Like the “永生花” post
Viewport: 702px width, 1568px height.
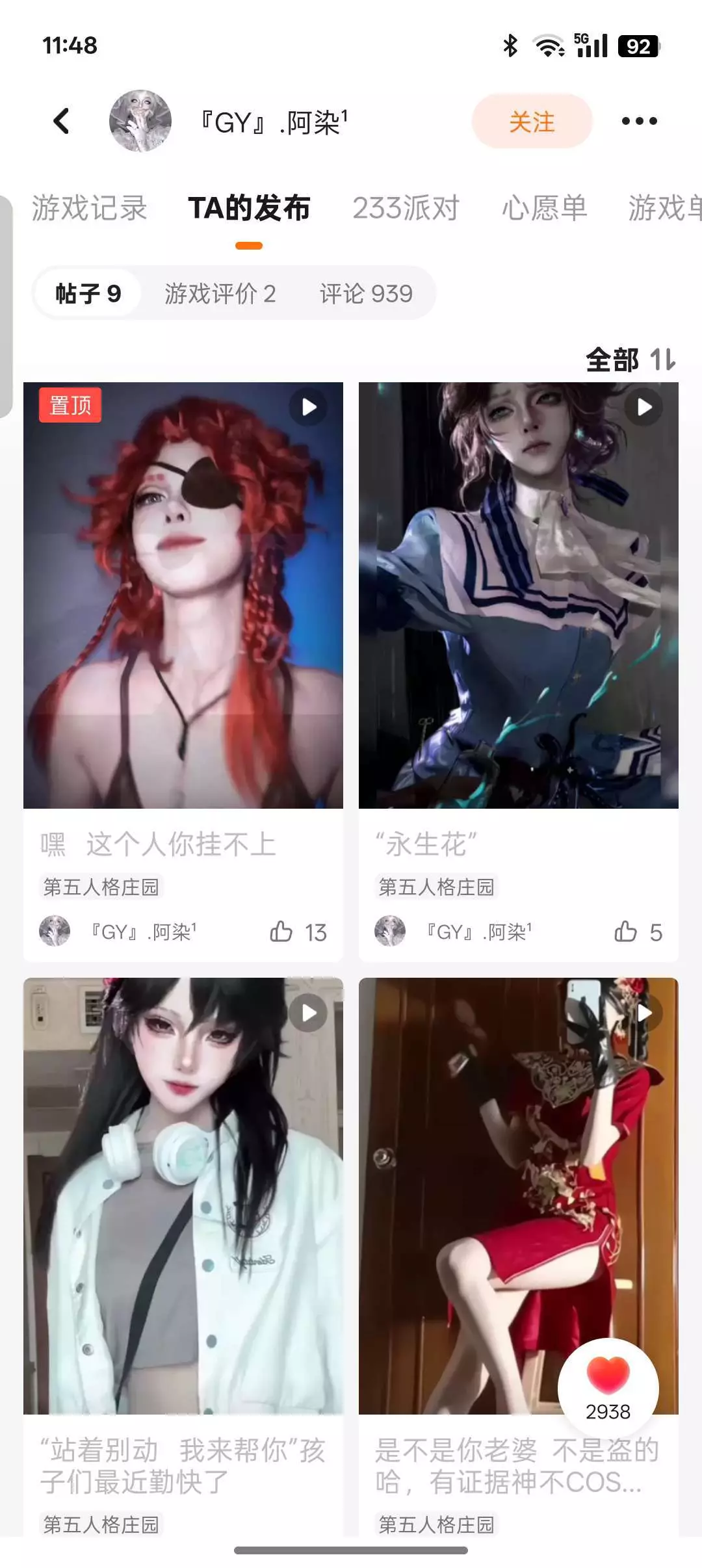coord(638,932)
